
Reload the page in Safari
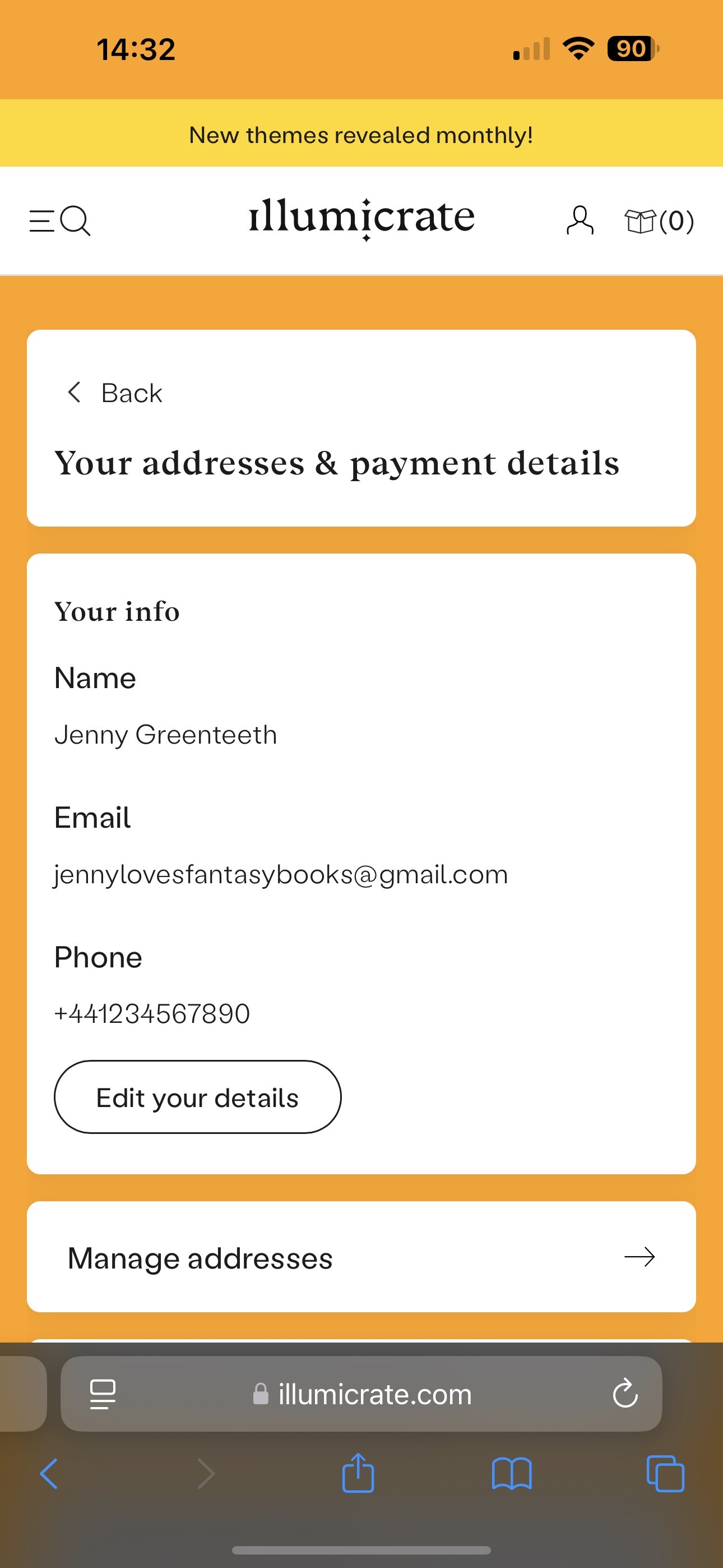(x=625, y=1394)
